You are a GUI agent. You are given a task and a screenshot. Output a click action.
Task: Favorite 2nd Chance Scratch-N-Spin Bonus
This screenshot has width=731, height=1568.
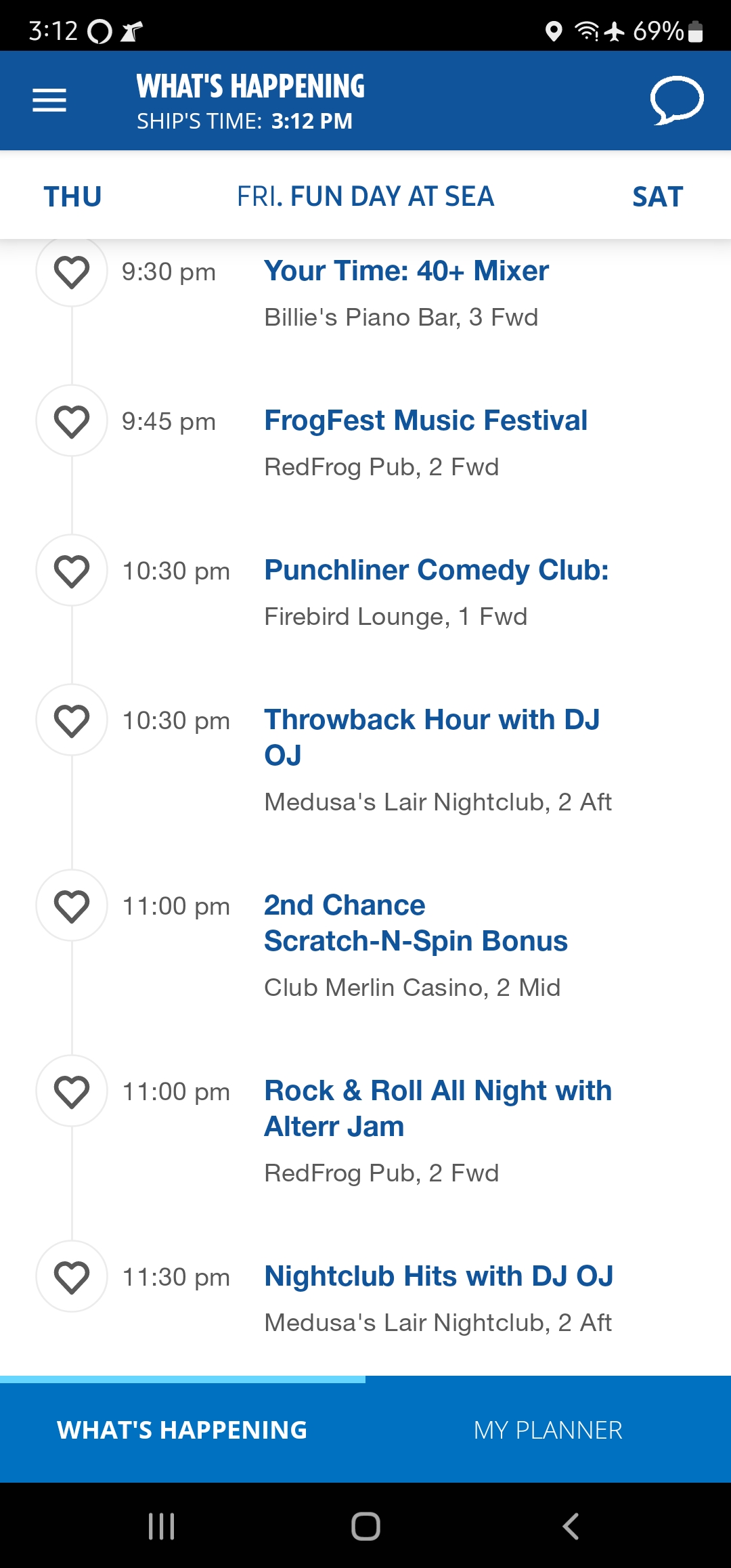coord(72,905)
